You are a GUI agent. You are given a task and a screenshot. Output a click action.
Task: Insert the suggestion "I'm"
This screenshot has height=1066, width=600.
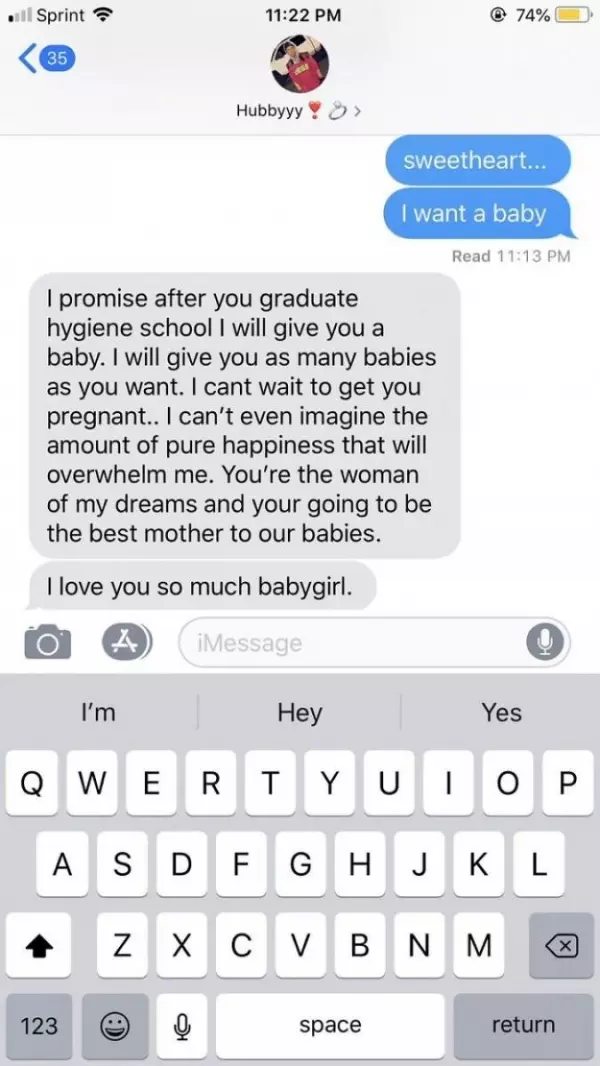click(x=98, y=712)
